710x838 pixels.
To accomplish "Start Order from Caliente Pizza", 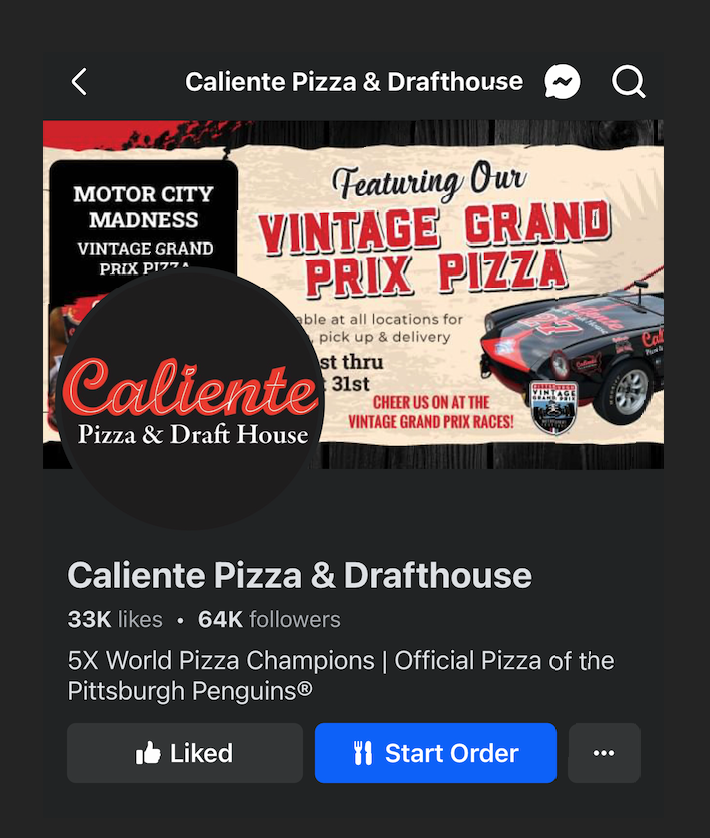I will pyautogui.click(x=435, y=753).
